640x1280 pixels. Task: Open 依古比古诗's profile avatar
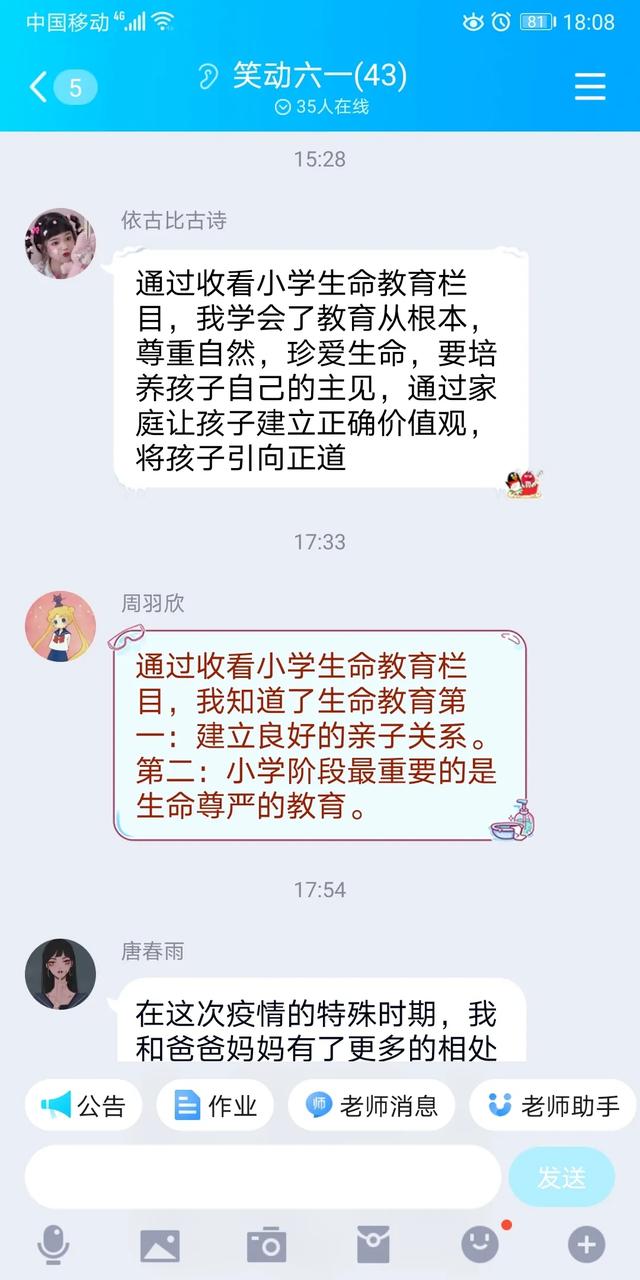coord(60,244)
